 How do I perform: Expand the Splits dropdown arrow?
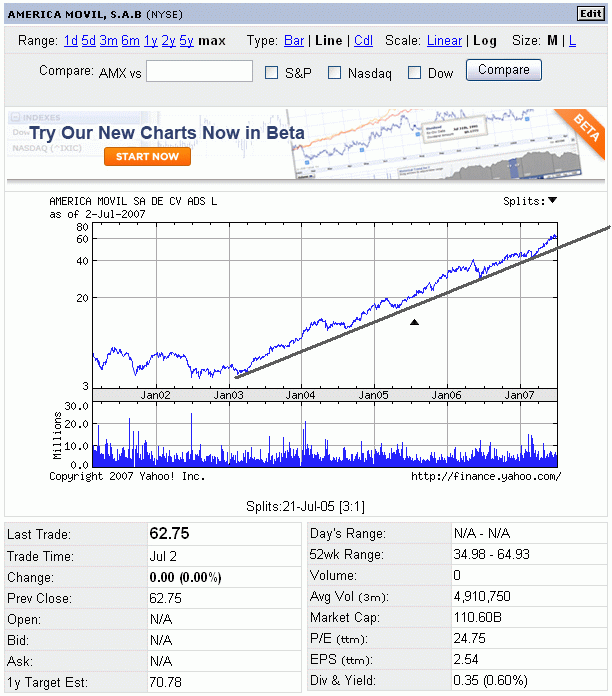(553, 200)
